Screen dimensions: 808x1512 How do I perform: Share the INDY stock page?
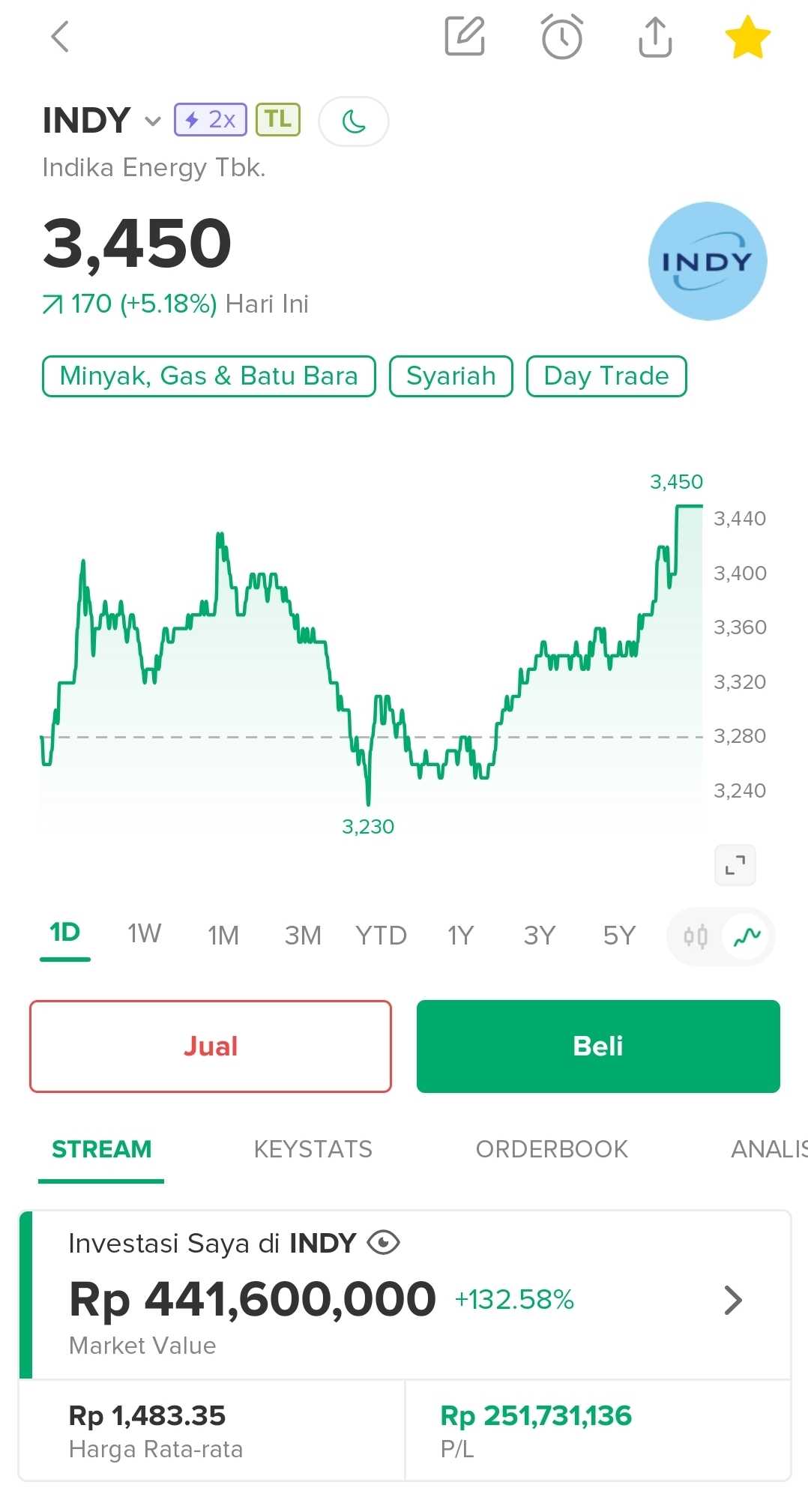tap(655, 37)
